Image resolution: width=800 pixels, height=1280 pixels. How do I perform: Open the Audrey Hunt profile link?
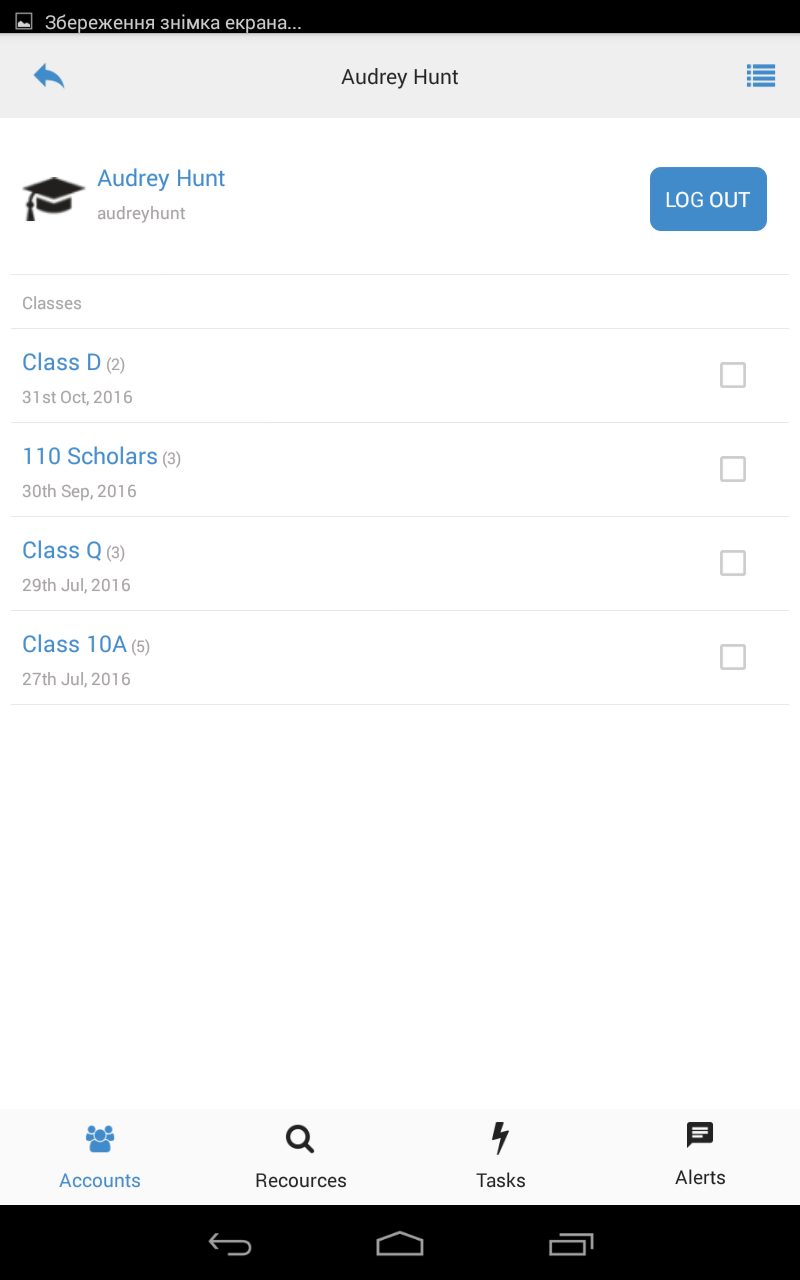(x=161, y=178)
